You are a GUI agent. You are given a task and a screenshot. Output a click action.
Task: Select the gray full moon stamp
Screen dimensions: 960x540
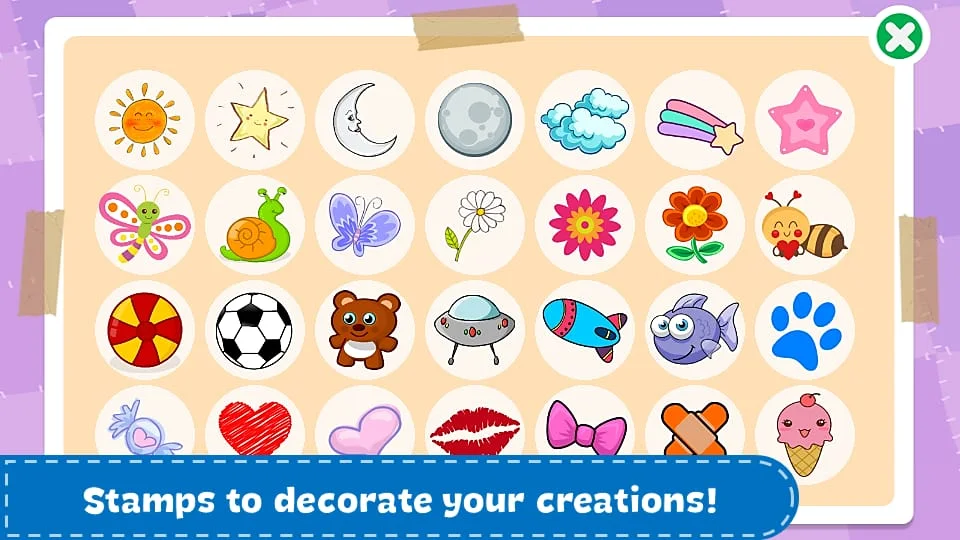(474, 119)
